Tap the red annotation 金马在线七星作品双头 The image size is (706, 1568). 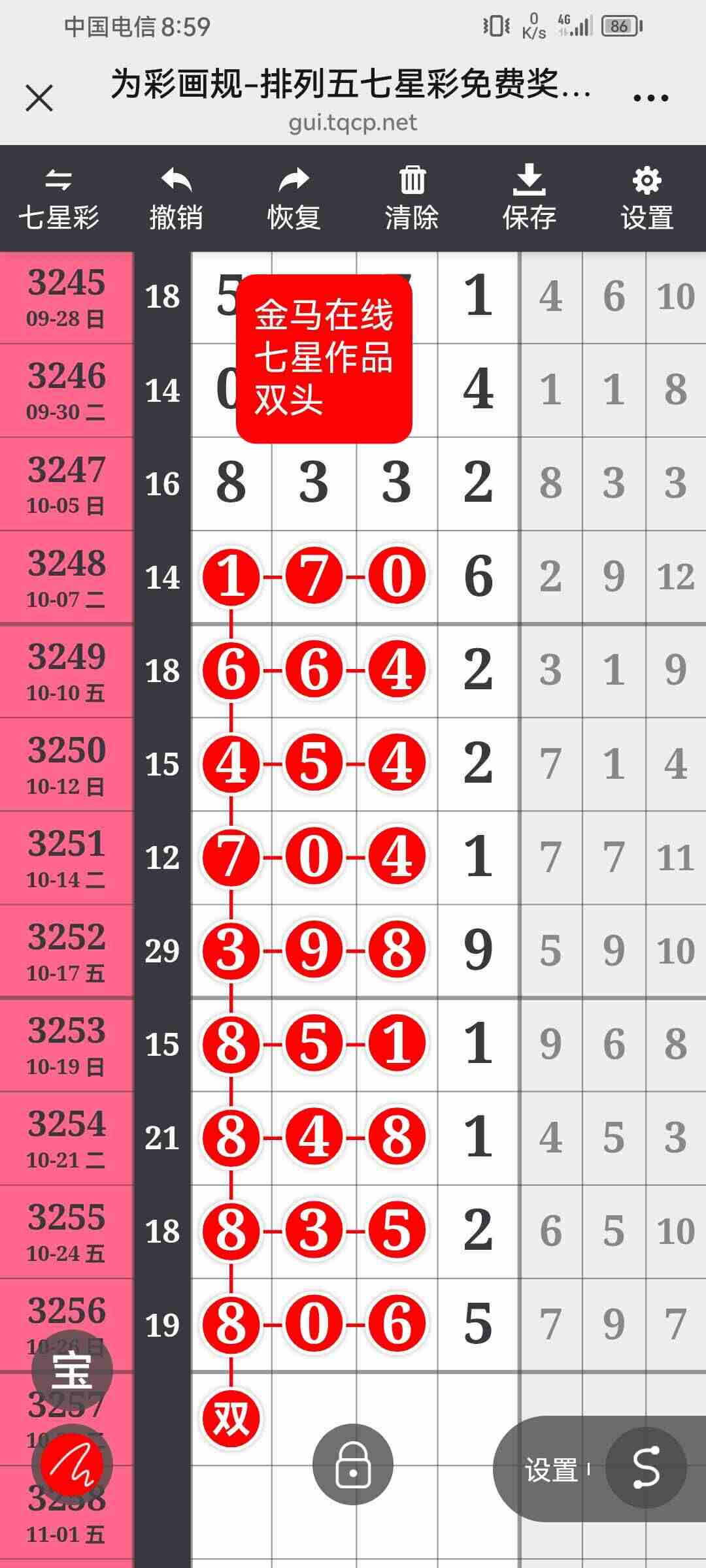pos(324,358)
